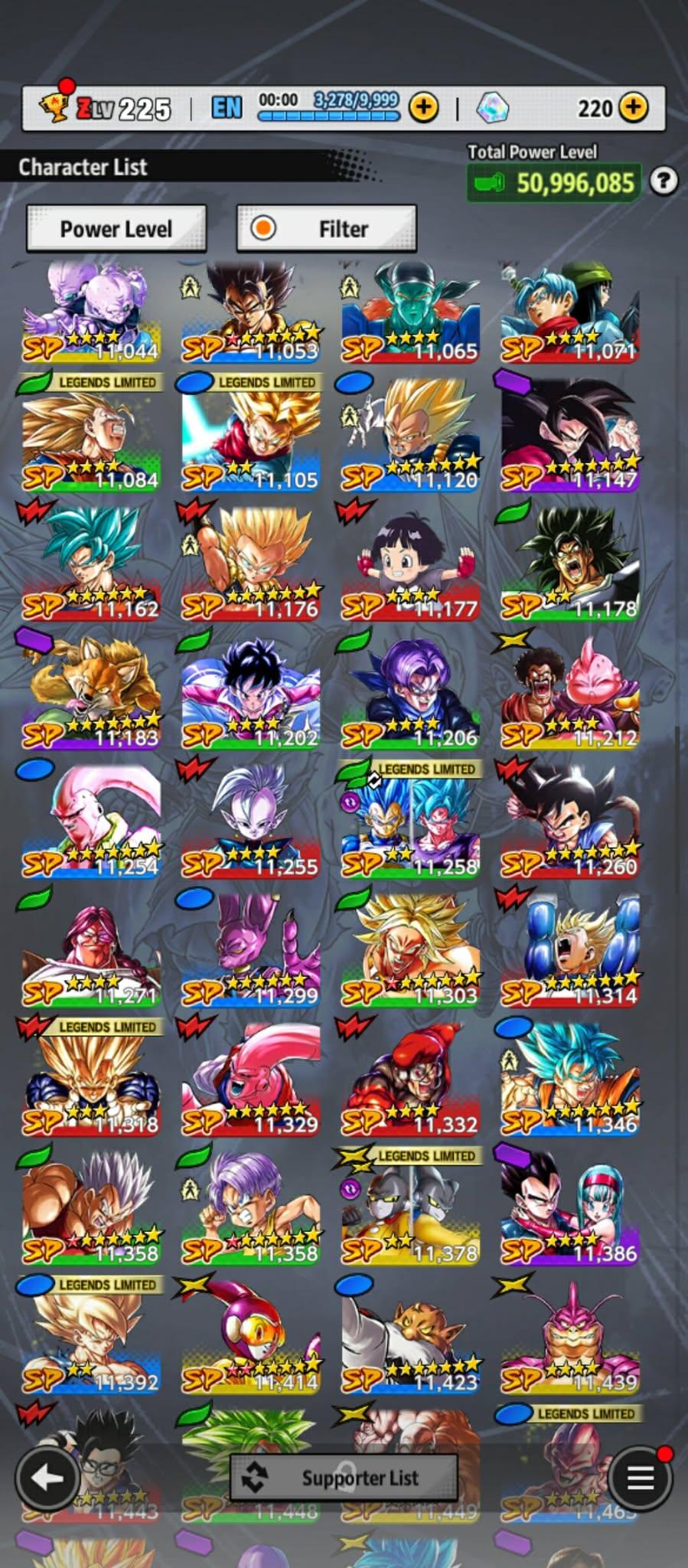This screenshot has width=688, height=1568.
Task: Tap the plus icon to add Chrono Crystals
Action: point(632,108)
